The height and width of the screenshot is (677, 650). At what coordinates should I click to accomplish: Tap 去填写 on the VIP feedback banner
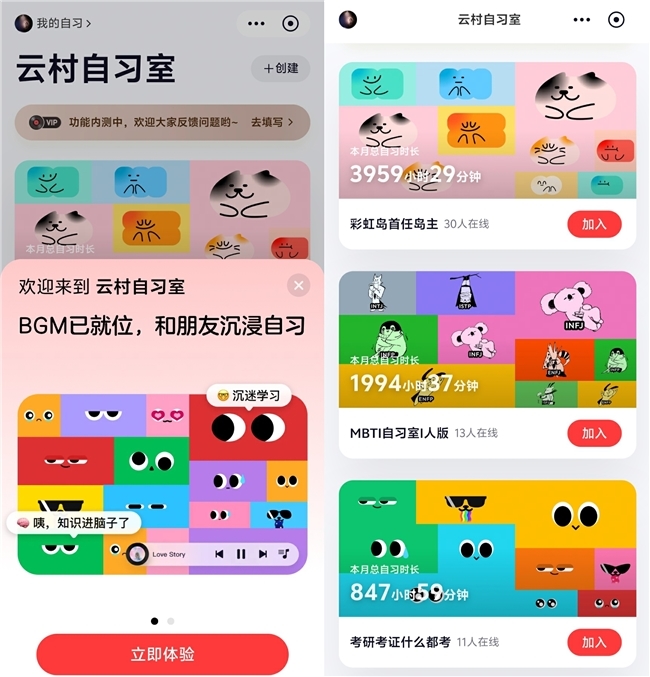point(271,122)
